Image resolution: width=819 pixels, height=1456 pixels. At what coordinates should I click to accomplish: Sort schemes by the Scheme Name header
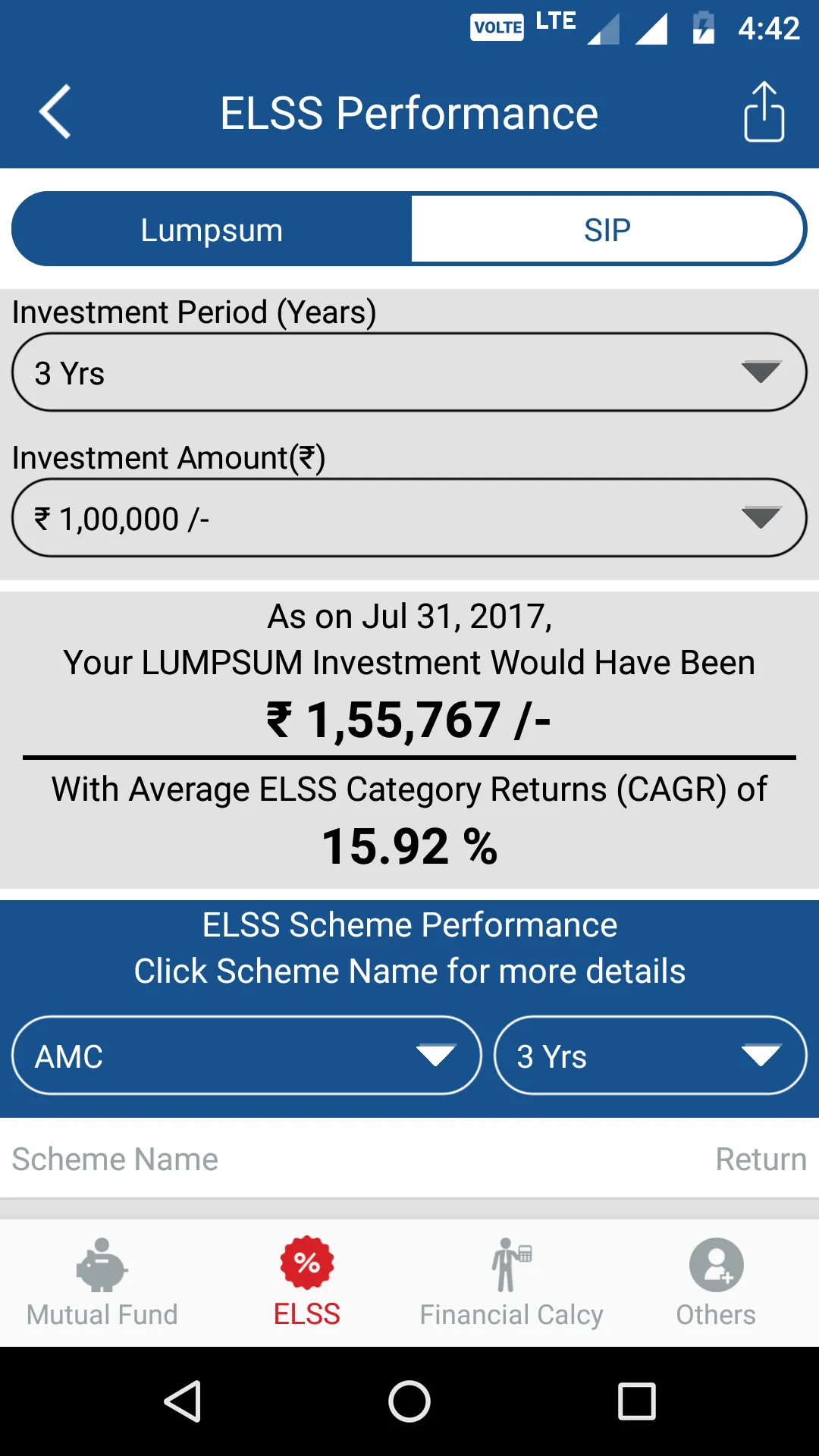coord(115,1159)
